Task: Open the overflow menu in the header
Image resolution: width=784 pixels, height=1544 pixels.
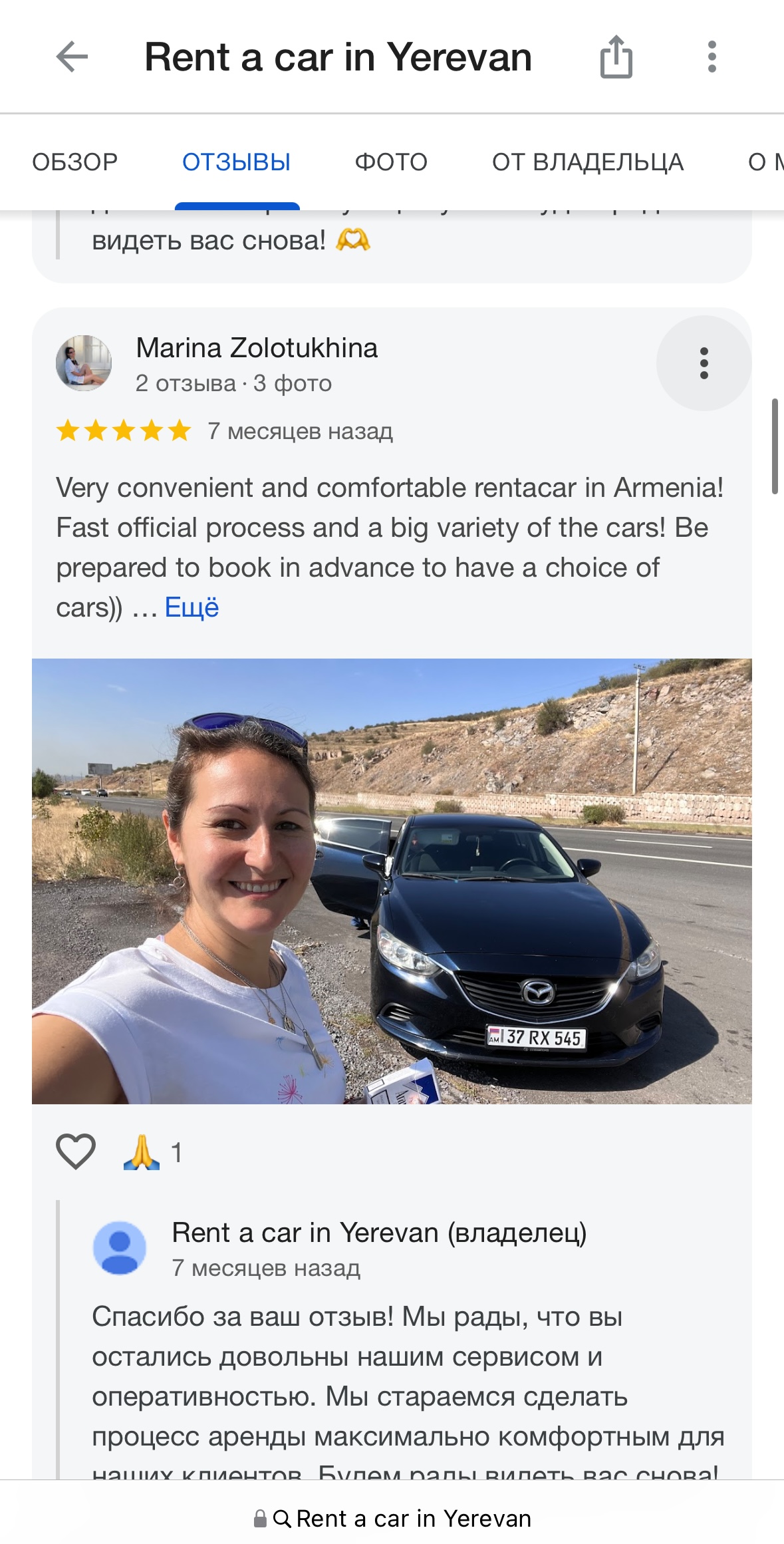Action: click(x=712, y=57)
